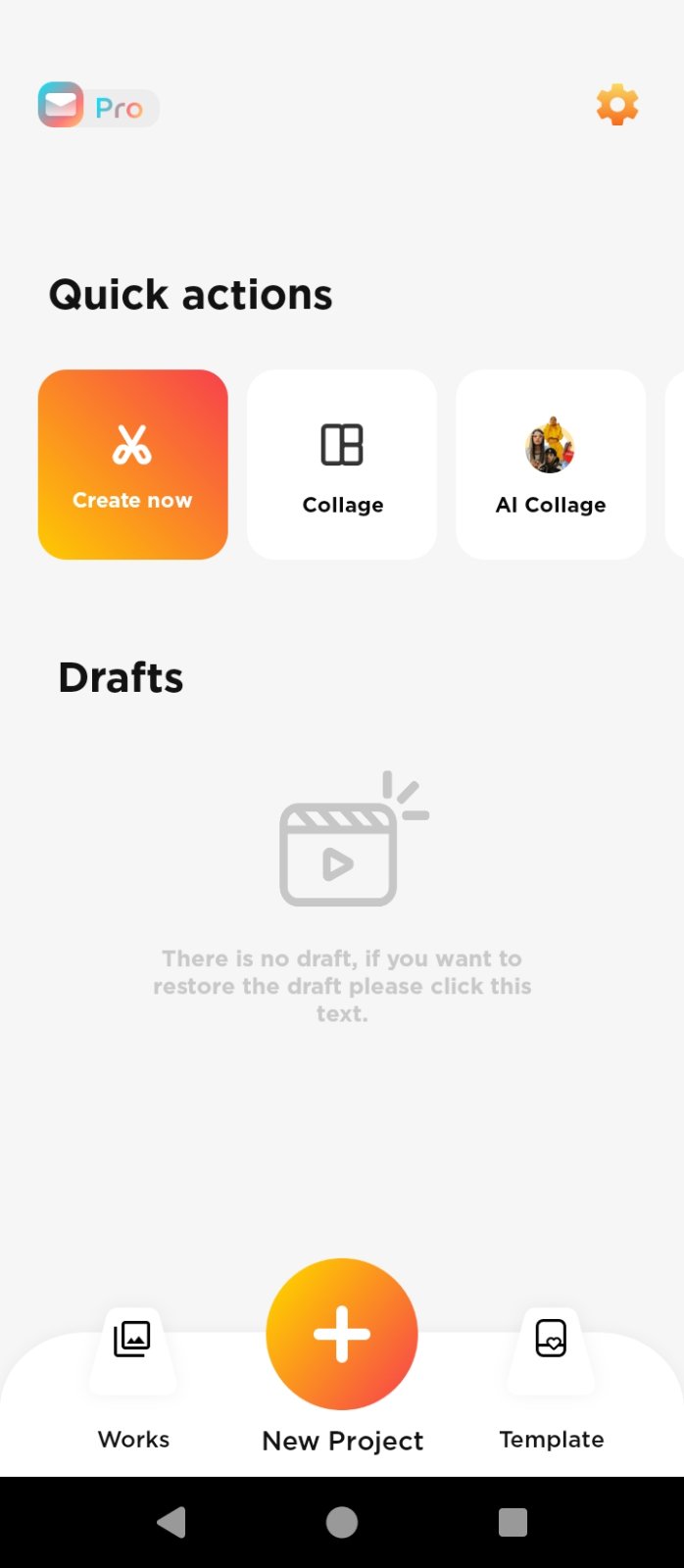Image resolution: width=684 pixels, height=1568 pixels.
Task: Start editing with Create now
Action: 133,465
